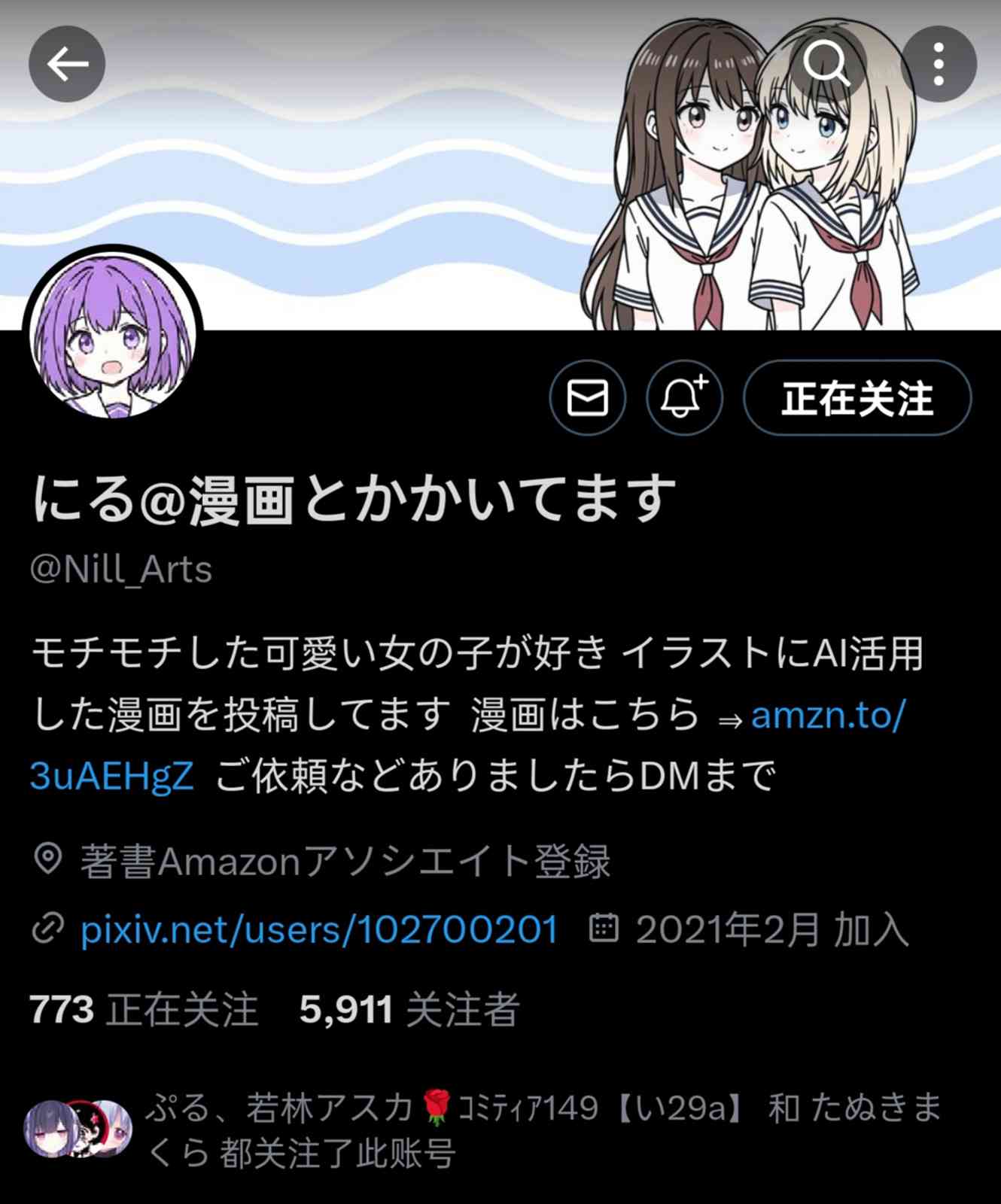Open options menu for this profile

point(936,65)
